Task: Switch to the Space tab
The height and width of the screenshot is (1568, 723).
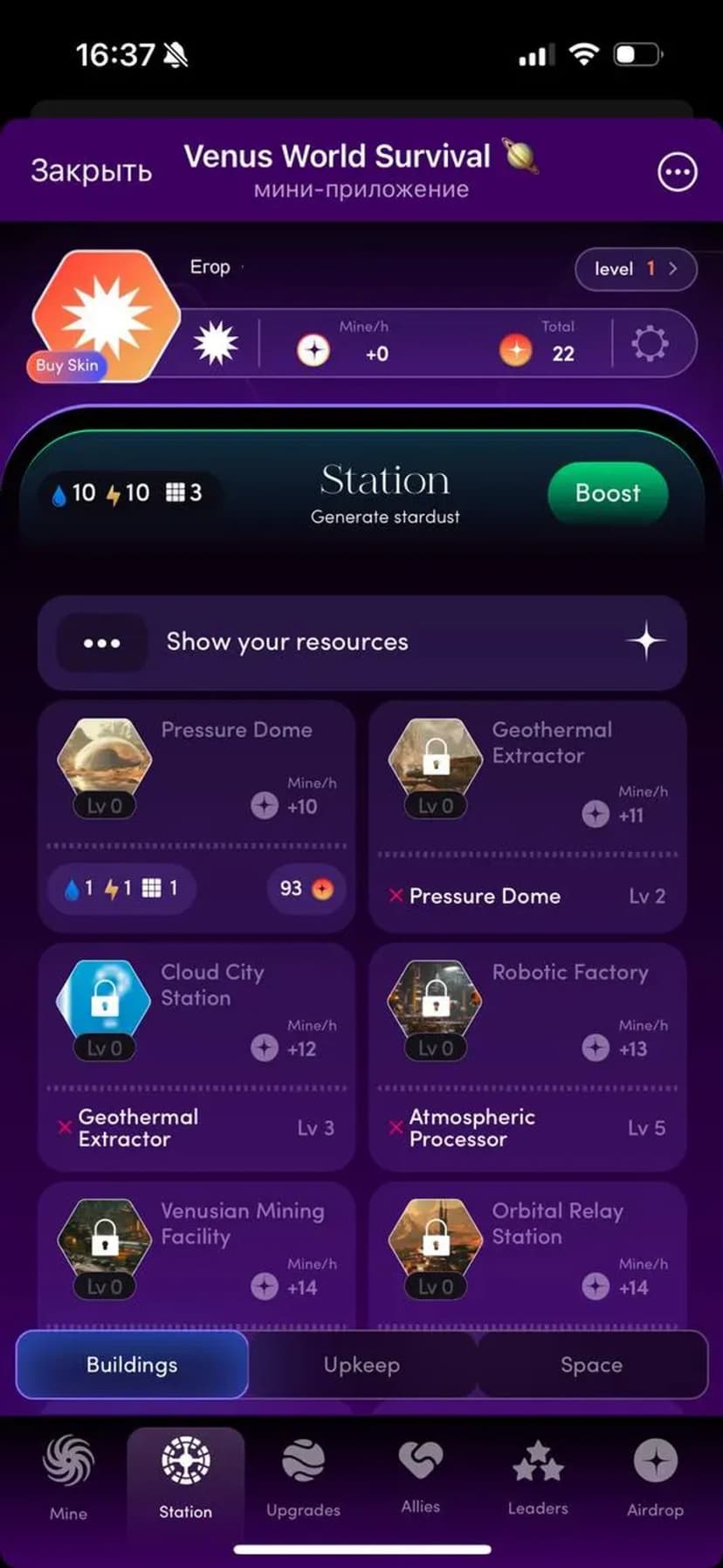Action: pyautogui.click(x=591, y=1365)
